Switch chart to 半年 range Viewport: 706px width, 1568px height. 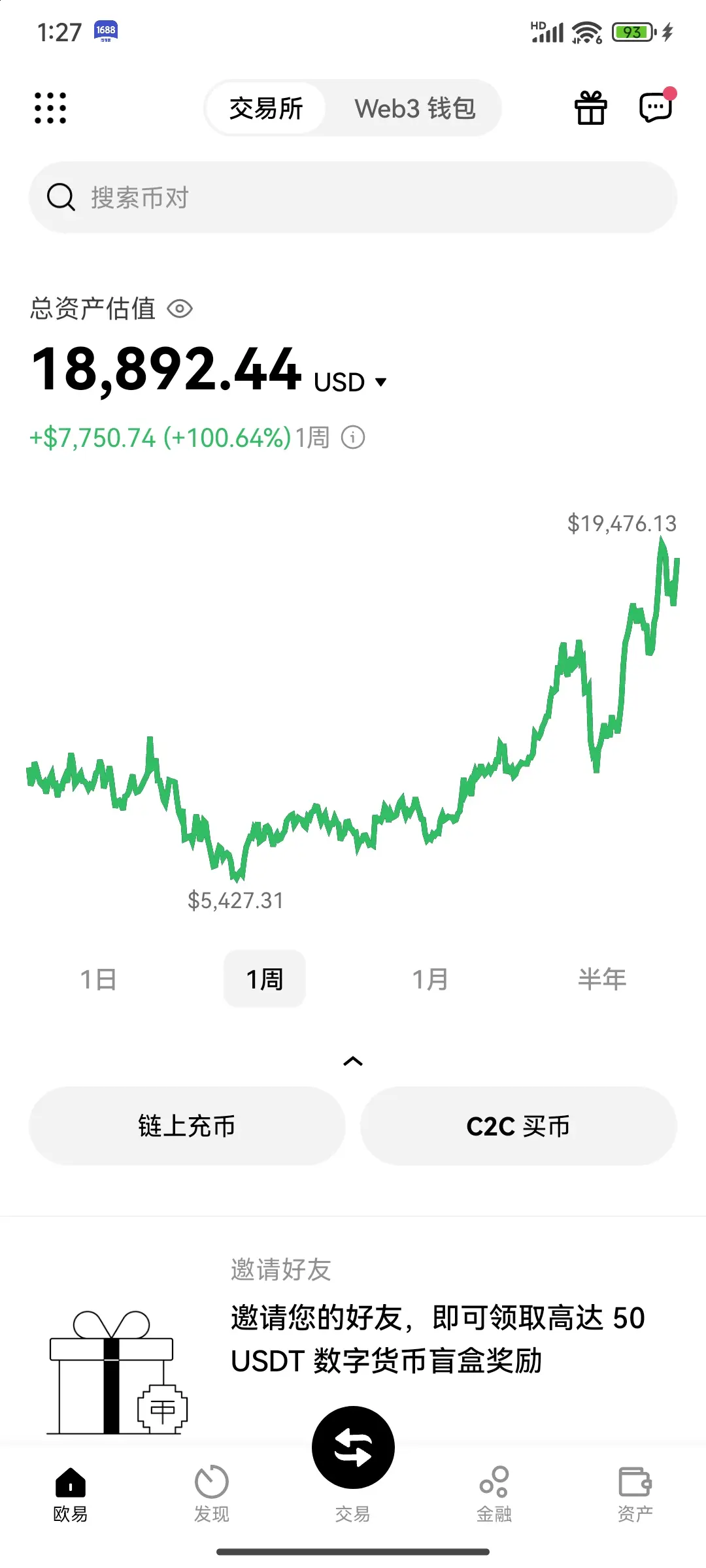pos(602,979)
